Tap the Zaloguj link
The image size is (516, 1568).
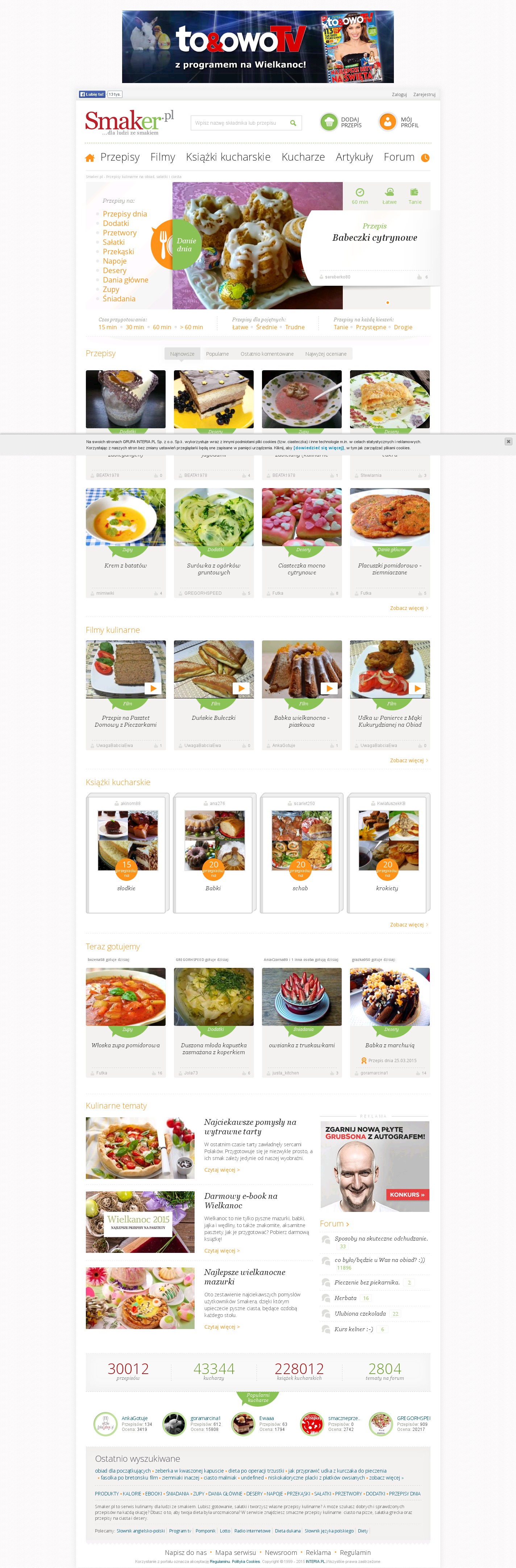click(399, 94)
